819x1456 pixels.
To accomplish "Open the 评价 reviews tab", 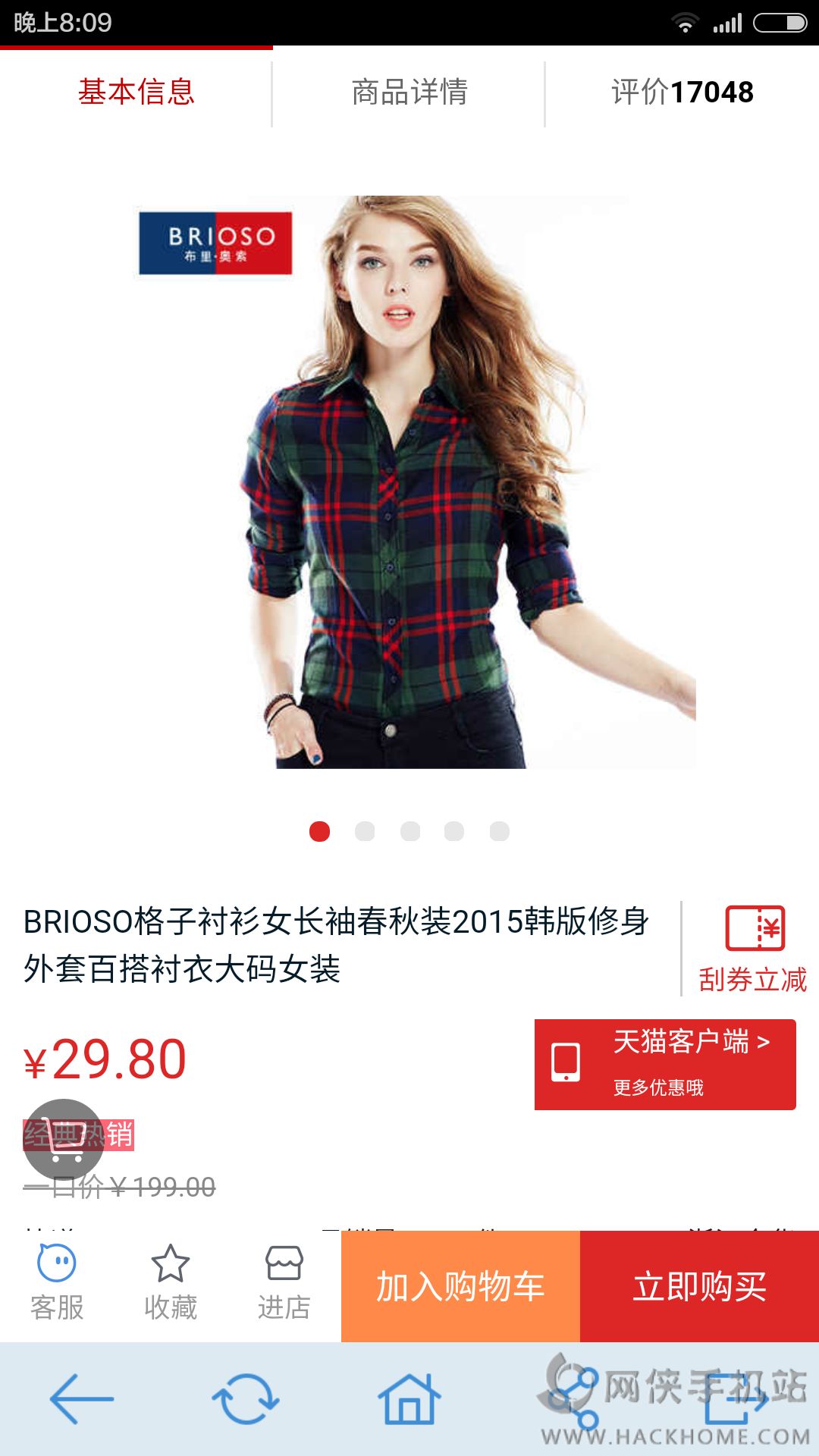I will pyautogui.click(x=682, y=93).
